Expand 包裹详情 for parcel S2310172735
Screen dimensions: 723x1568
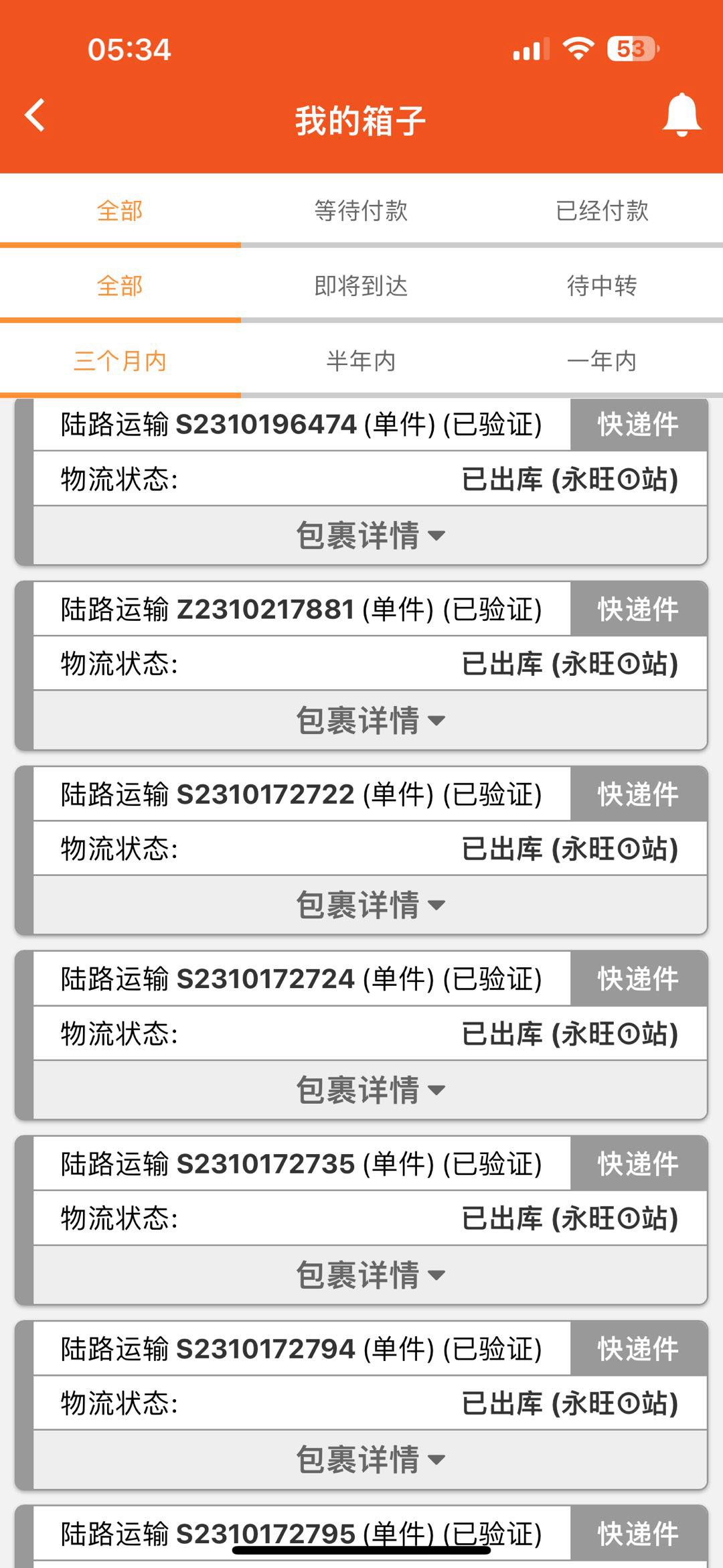[370, 1275]
